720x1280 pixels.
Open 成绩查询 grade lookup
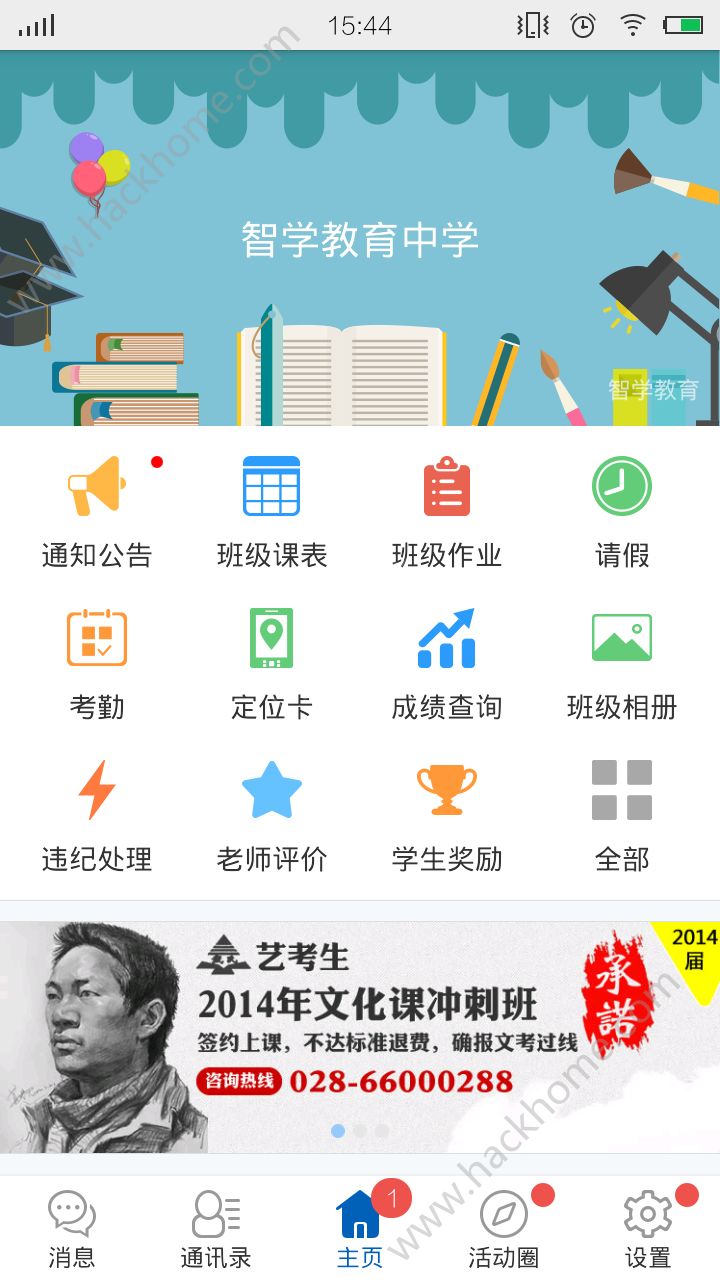point(447,662)
